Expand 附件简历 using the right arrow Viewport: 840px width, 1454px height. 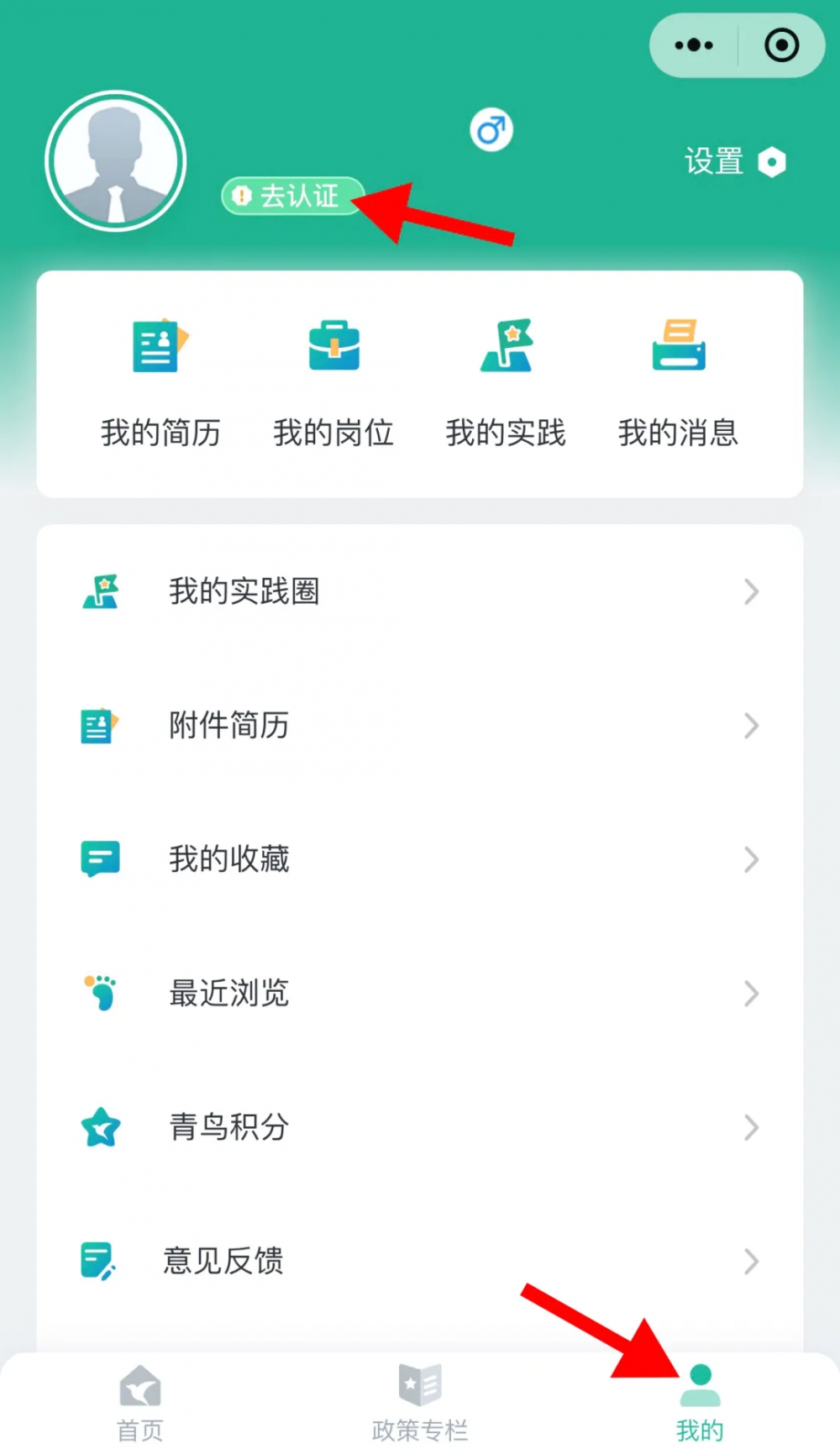(751, 726)
